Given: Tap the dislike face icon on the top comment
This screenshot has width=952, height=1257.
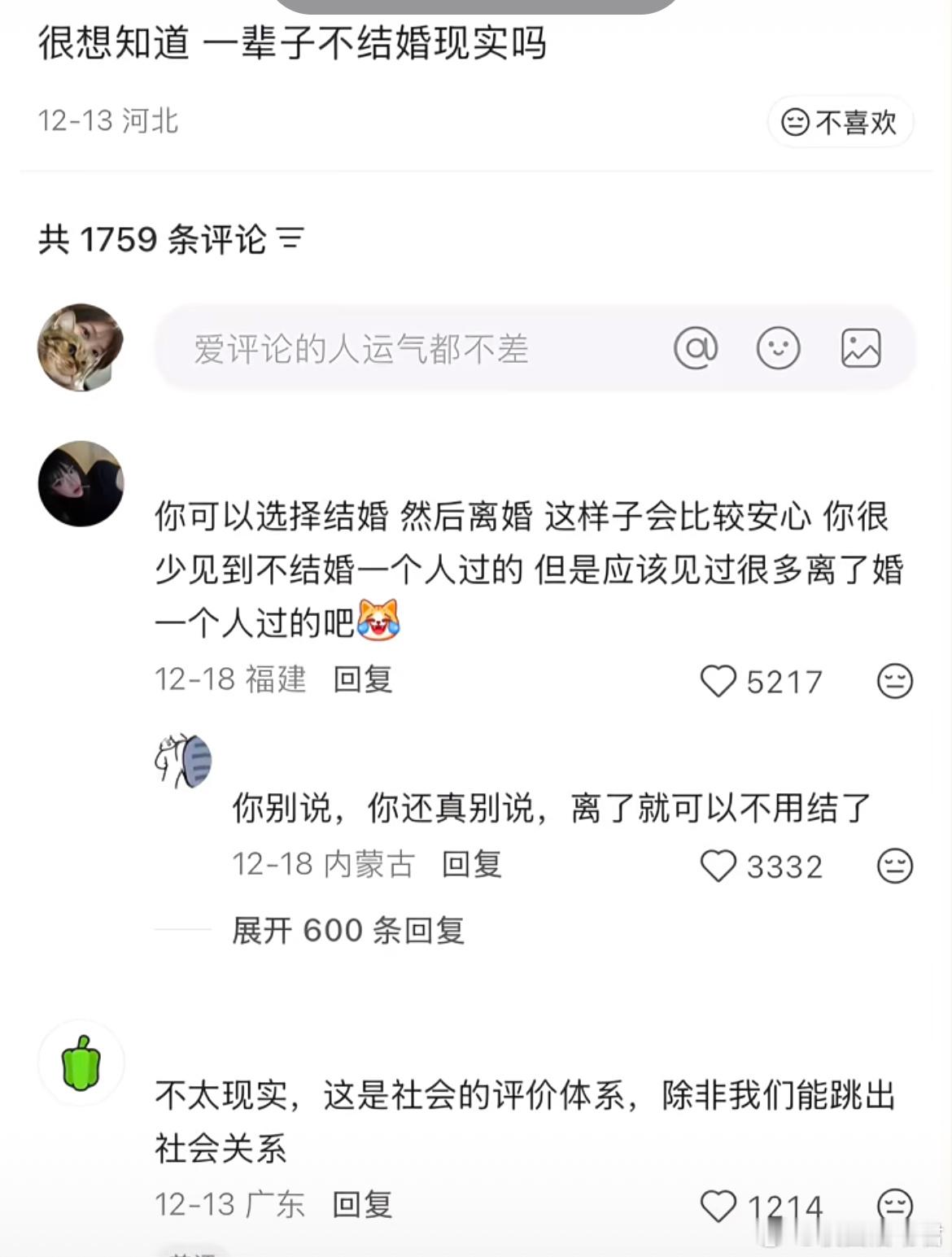Looking at the screenshot, I should tap(893, 683).
